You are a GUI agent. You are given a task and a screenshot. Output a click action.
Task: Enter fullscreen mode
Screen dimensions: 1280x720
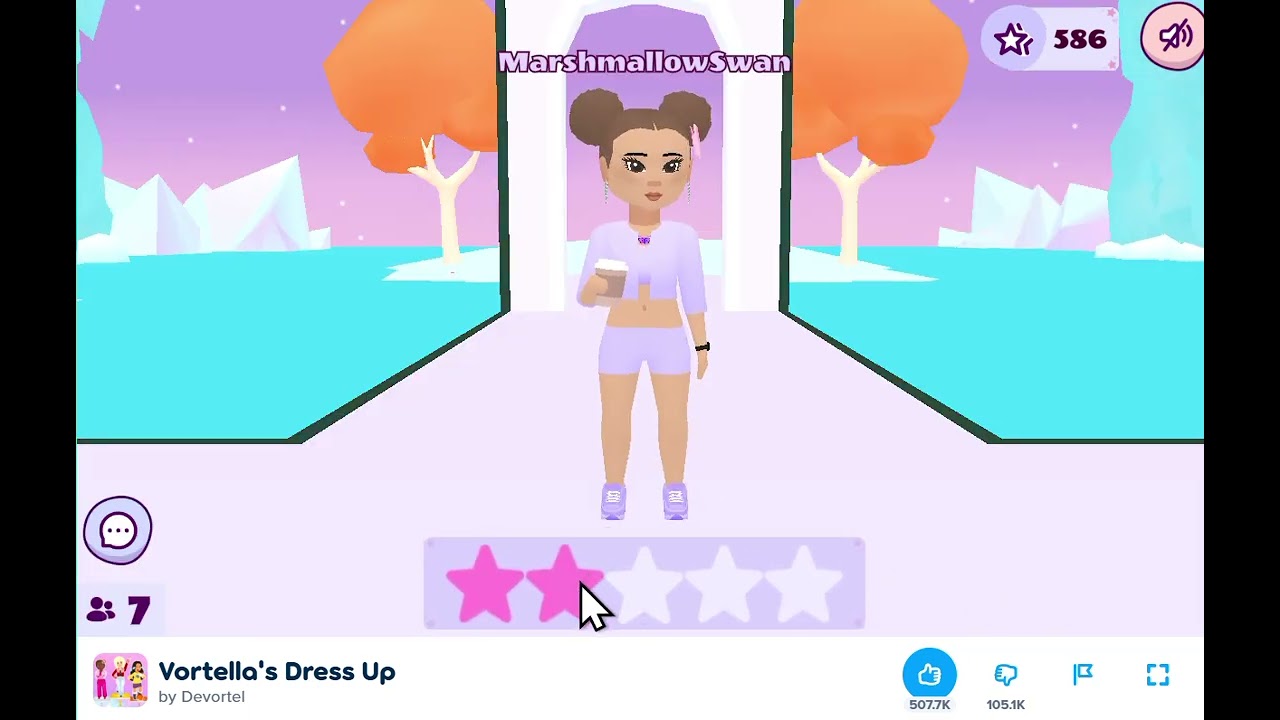click(x=1158, y=675)
